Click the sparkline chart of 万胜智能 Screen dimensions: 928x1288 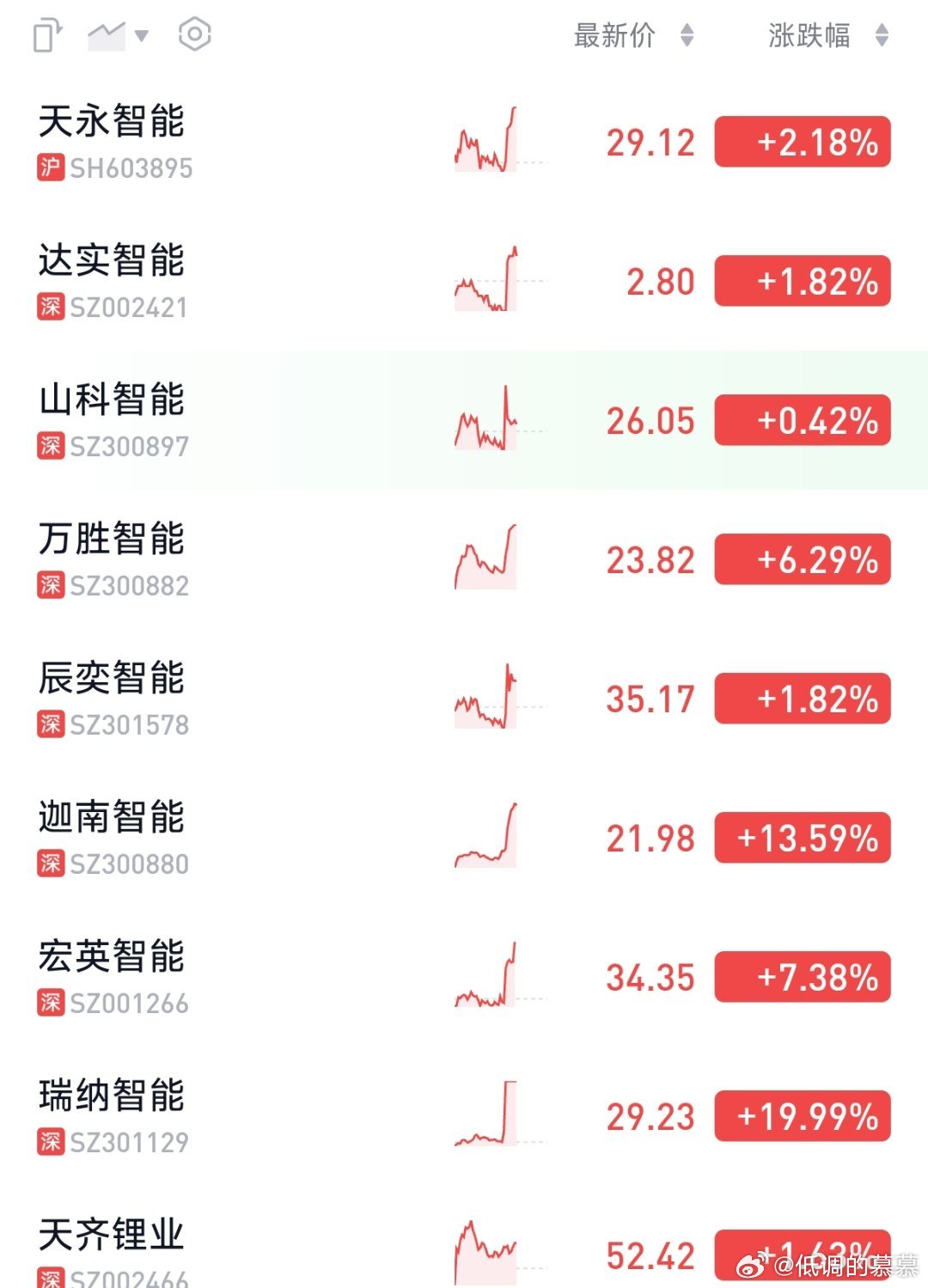(x=485, y=559)
